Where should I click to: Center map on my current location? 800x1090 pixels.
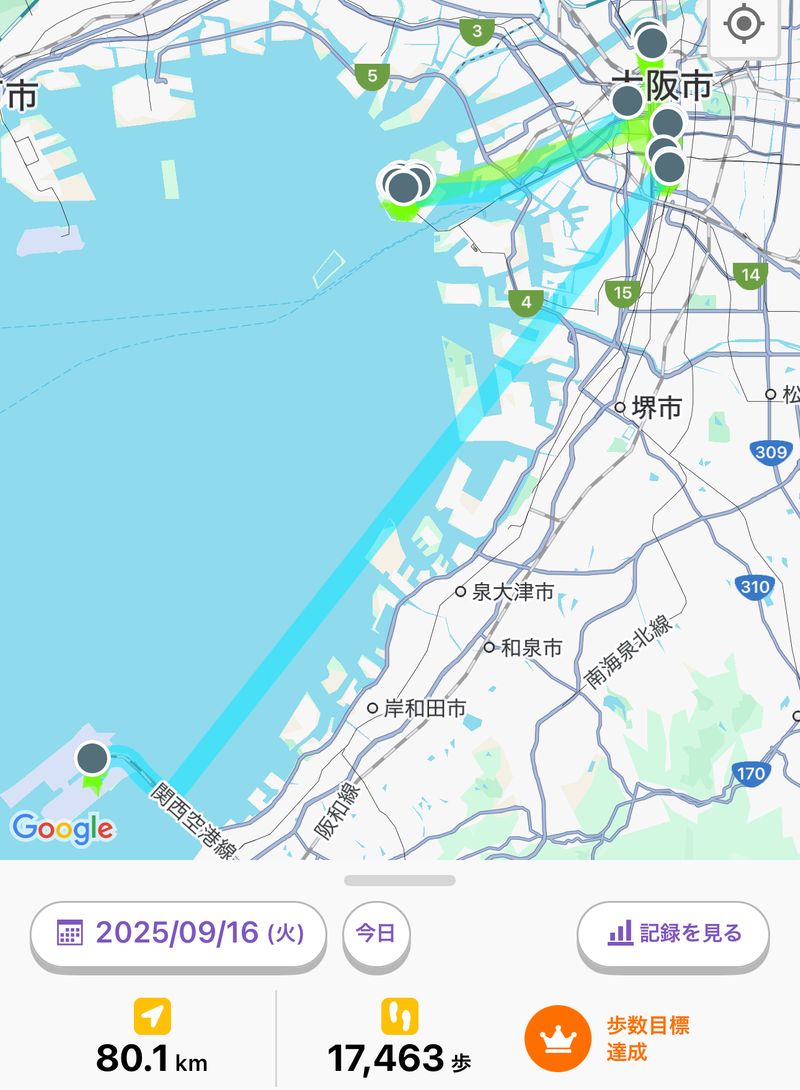[743, 25]
